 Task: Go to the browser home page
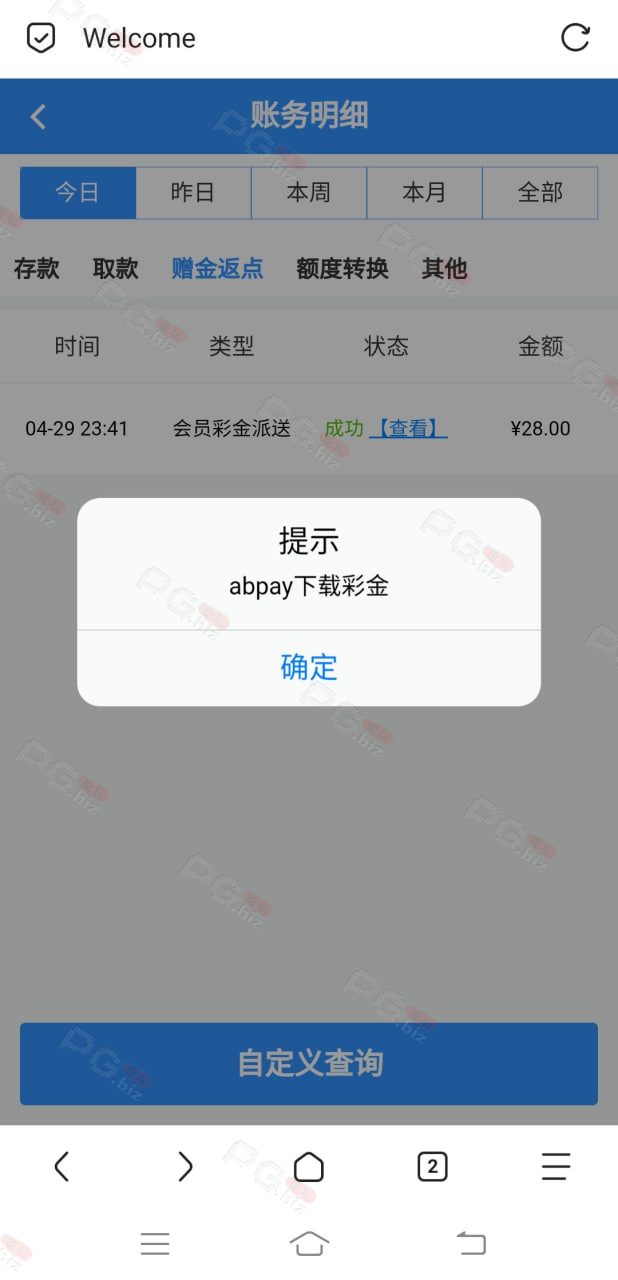(x=309, y=1166)
